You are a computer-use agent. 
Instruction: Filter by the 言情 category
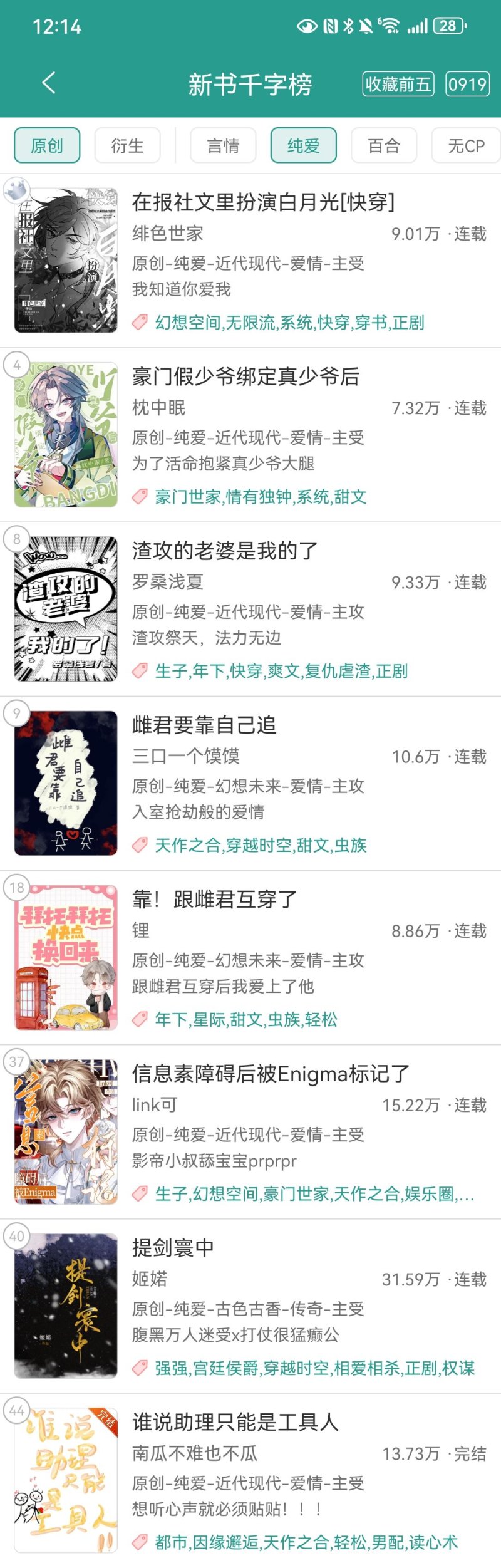pyautogui.click(x=223, y=145)
